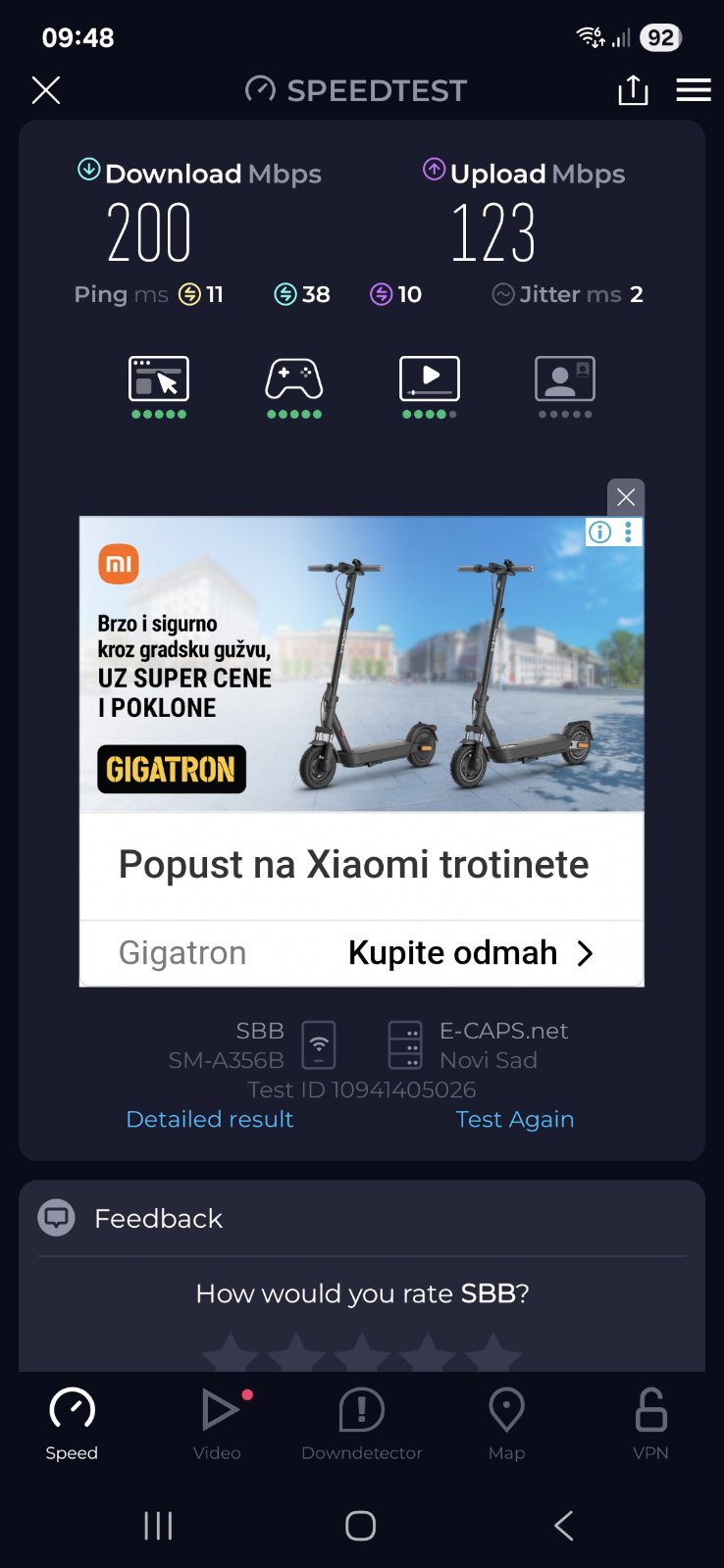
Task: Open the Map tab
Action: pyautogui.click(x=506, y=1423)
